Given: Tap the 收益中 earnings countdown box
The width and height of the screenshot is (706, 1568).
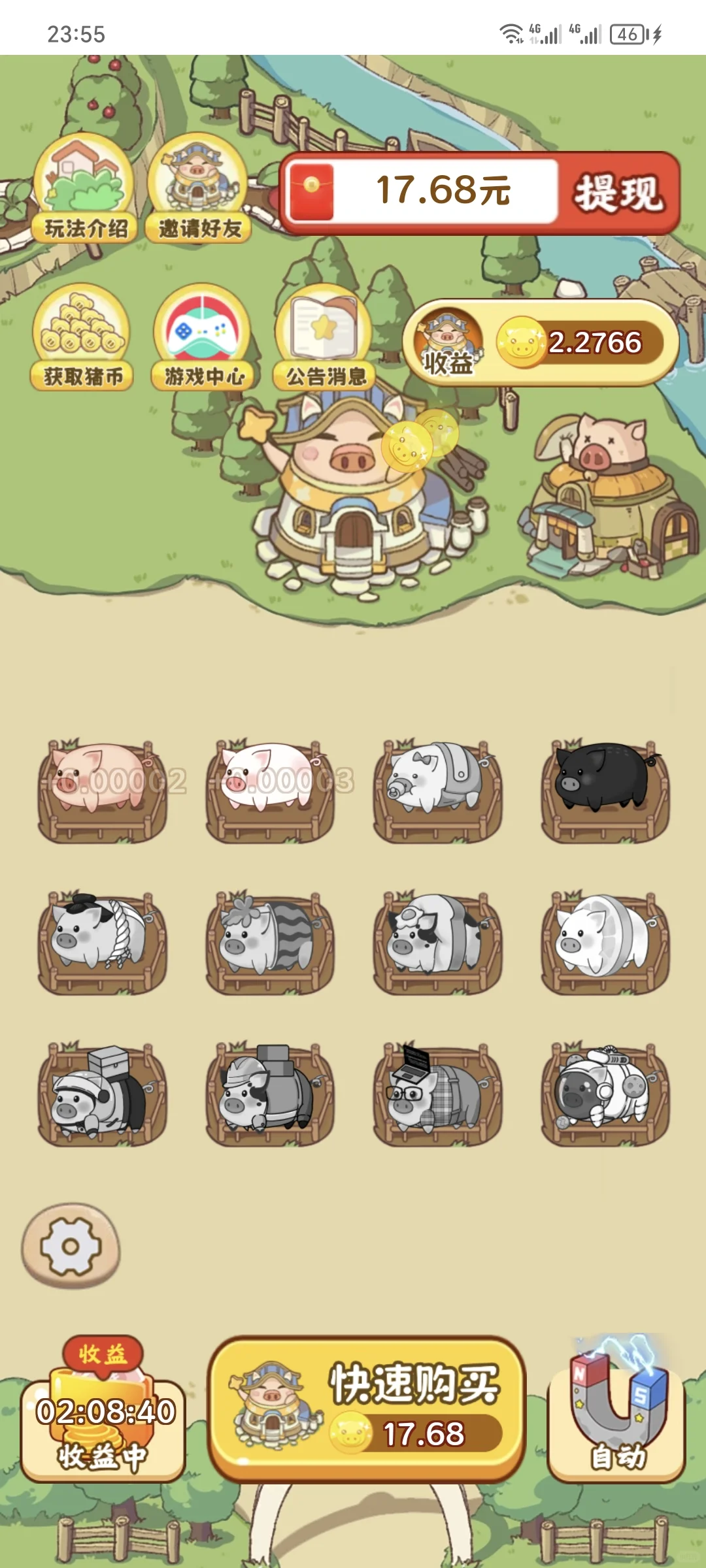Looking at the screenshot, I should click(x=103, y=1411).
